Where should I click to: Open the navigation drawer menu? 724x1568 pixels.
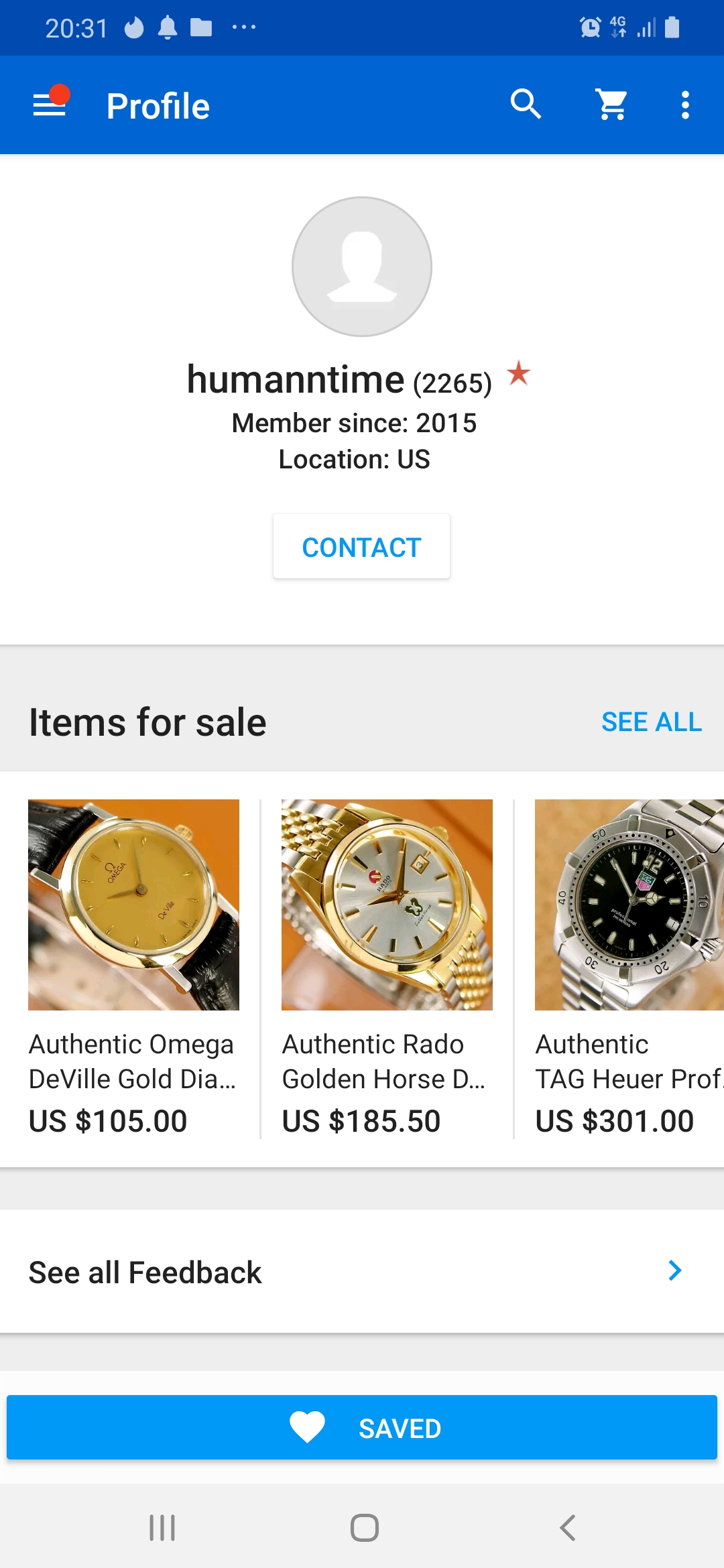click(x=50, y=105)
